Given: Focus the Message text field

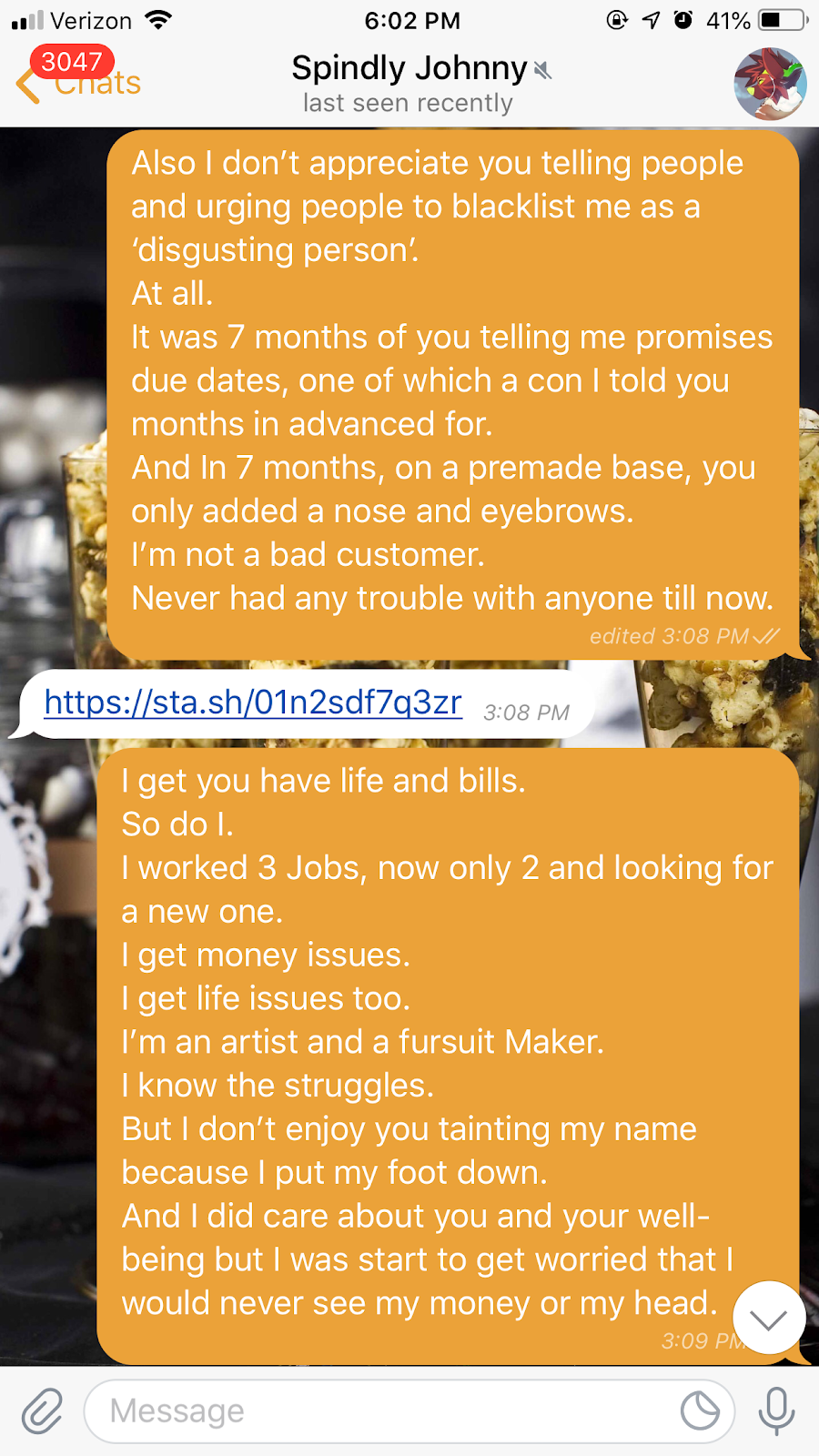Looking at the screenshot, I should point(382,1411).
